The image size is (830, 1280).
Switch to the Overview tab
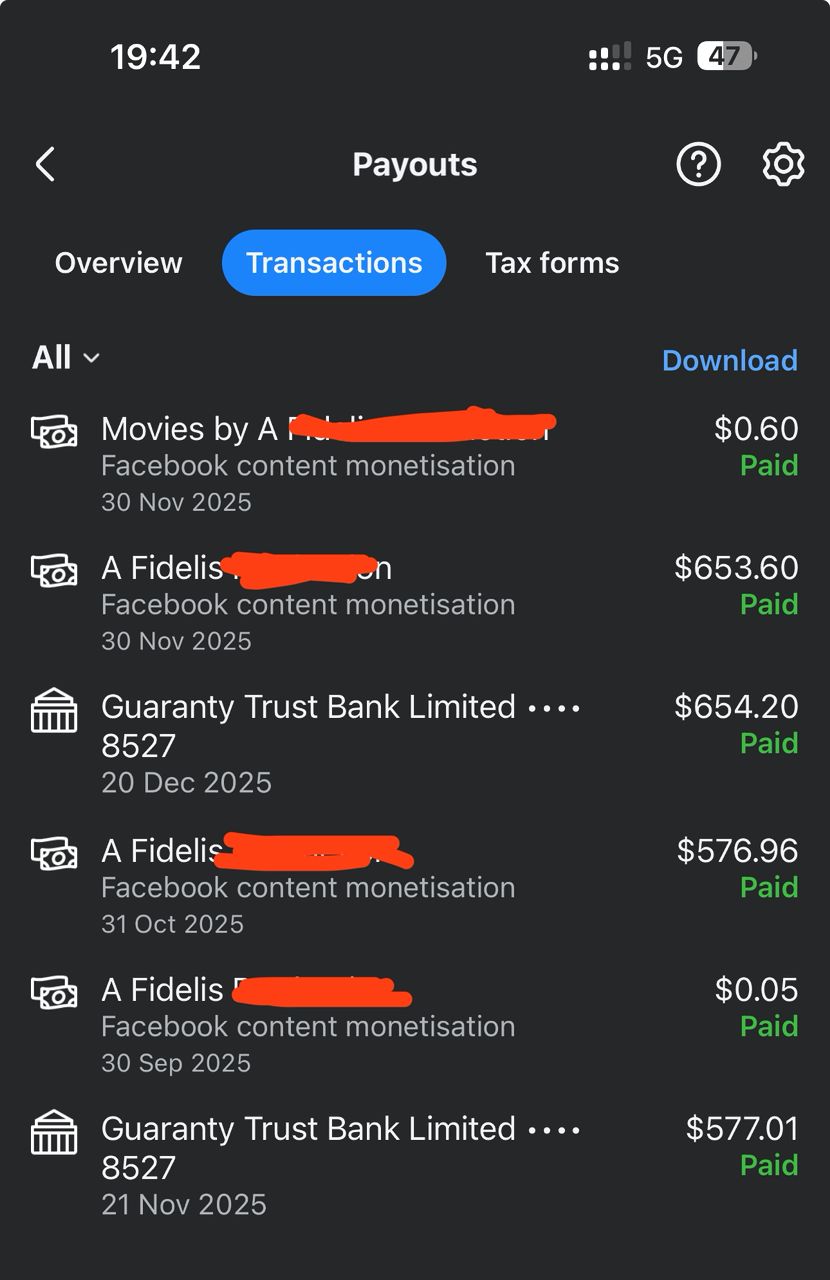(118, 262)
